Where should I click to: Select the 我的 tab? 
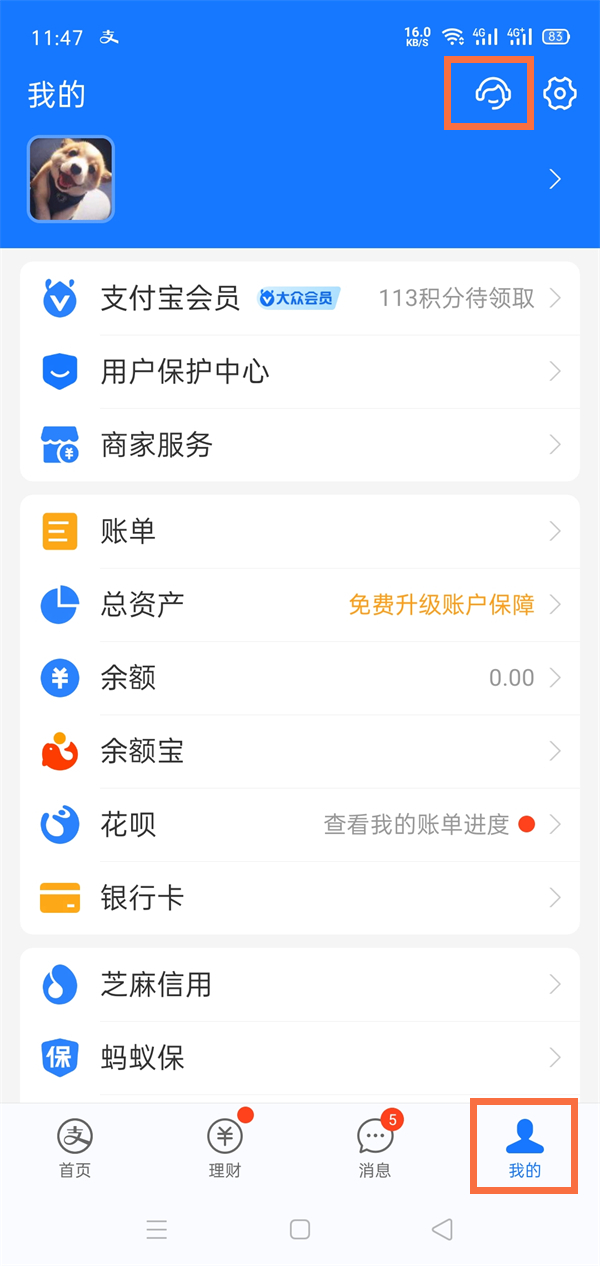point(524,1147)
